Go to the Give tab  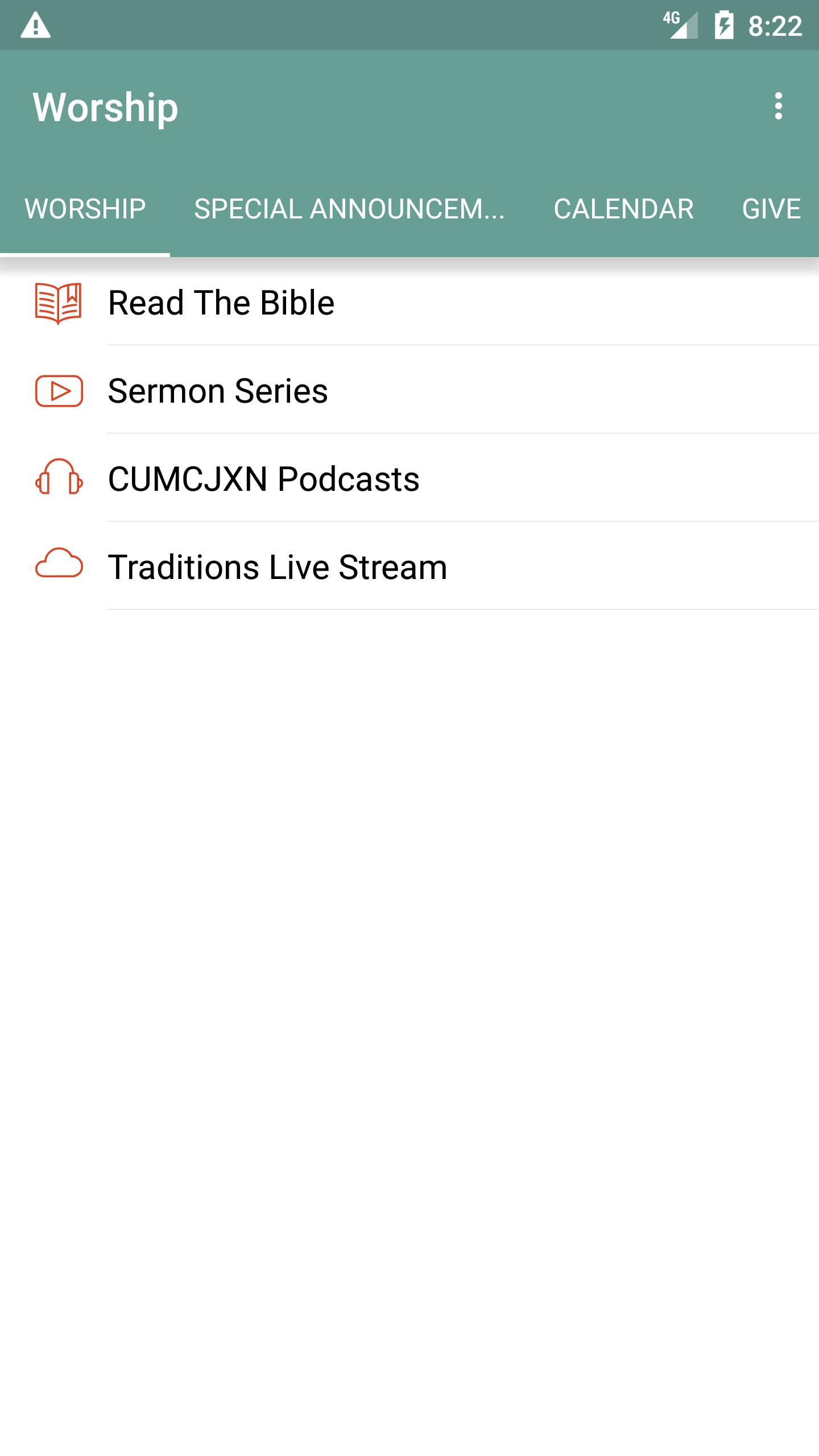point(771,209)
